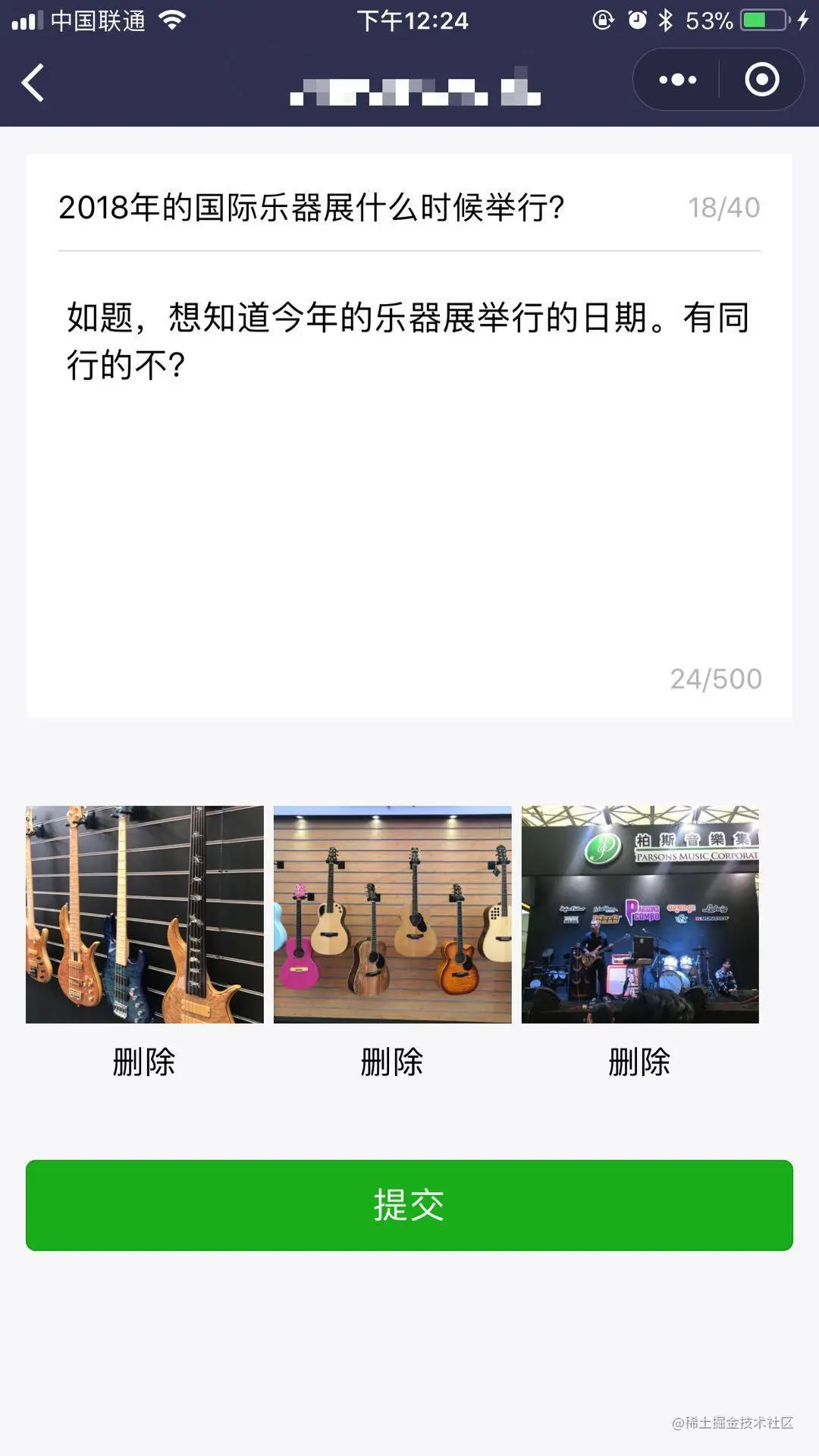
Task: Close the mini program with the circle icon
Action: click(761, 80)
